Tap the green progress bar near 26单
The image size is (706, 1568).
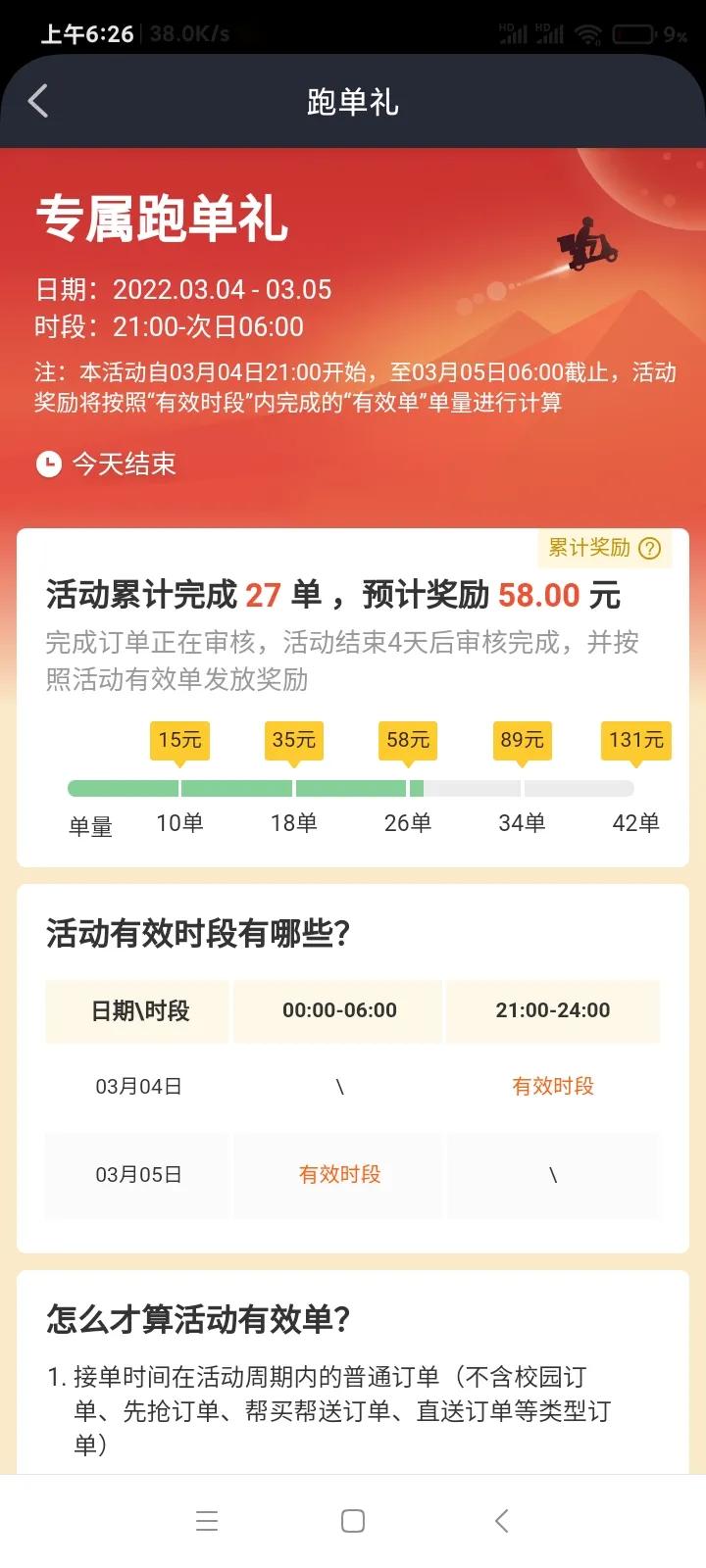coord(409,787)
